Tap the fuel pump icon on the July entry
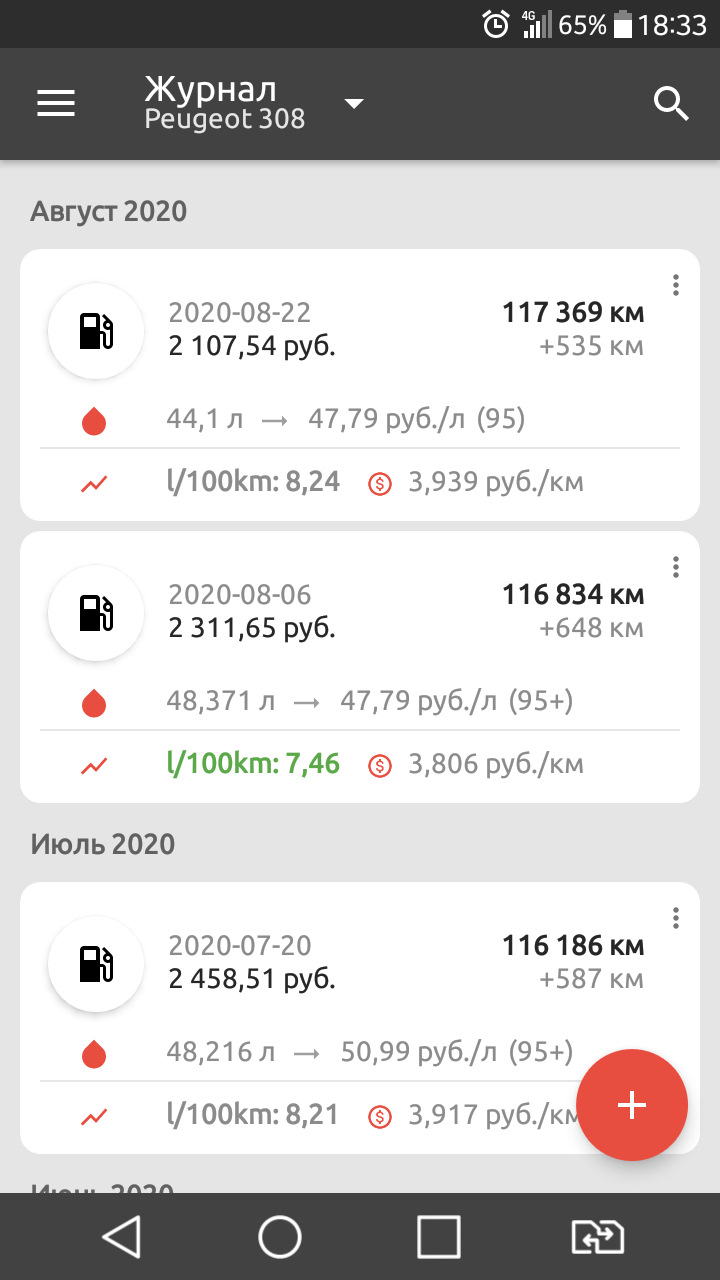The width and height of the screenshot is (720, 1280). [95, 963]
